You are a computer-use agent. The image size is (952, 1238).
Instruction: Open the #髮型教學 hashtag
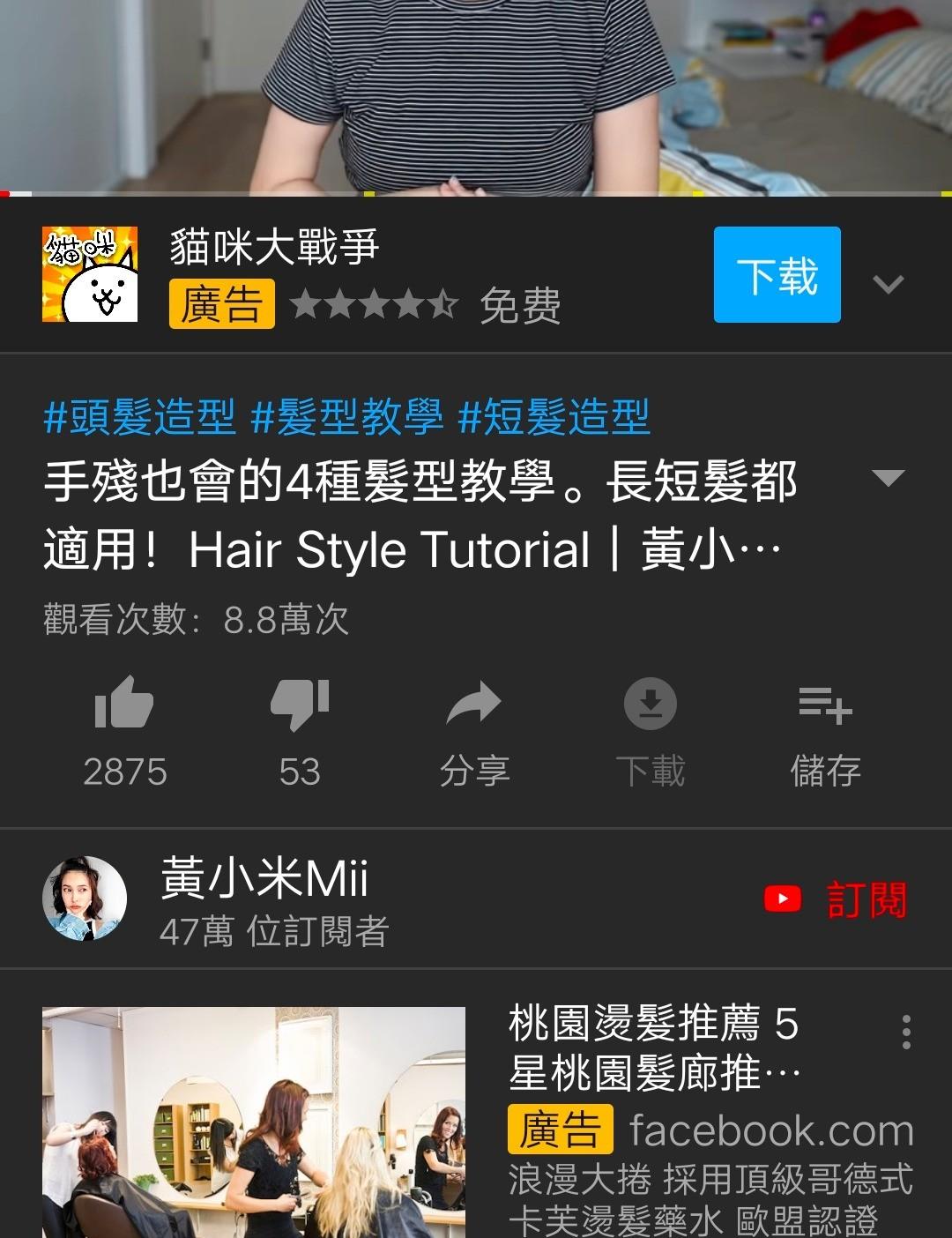click(346, 417)
